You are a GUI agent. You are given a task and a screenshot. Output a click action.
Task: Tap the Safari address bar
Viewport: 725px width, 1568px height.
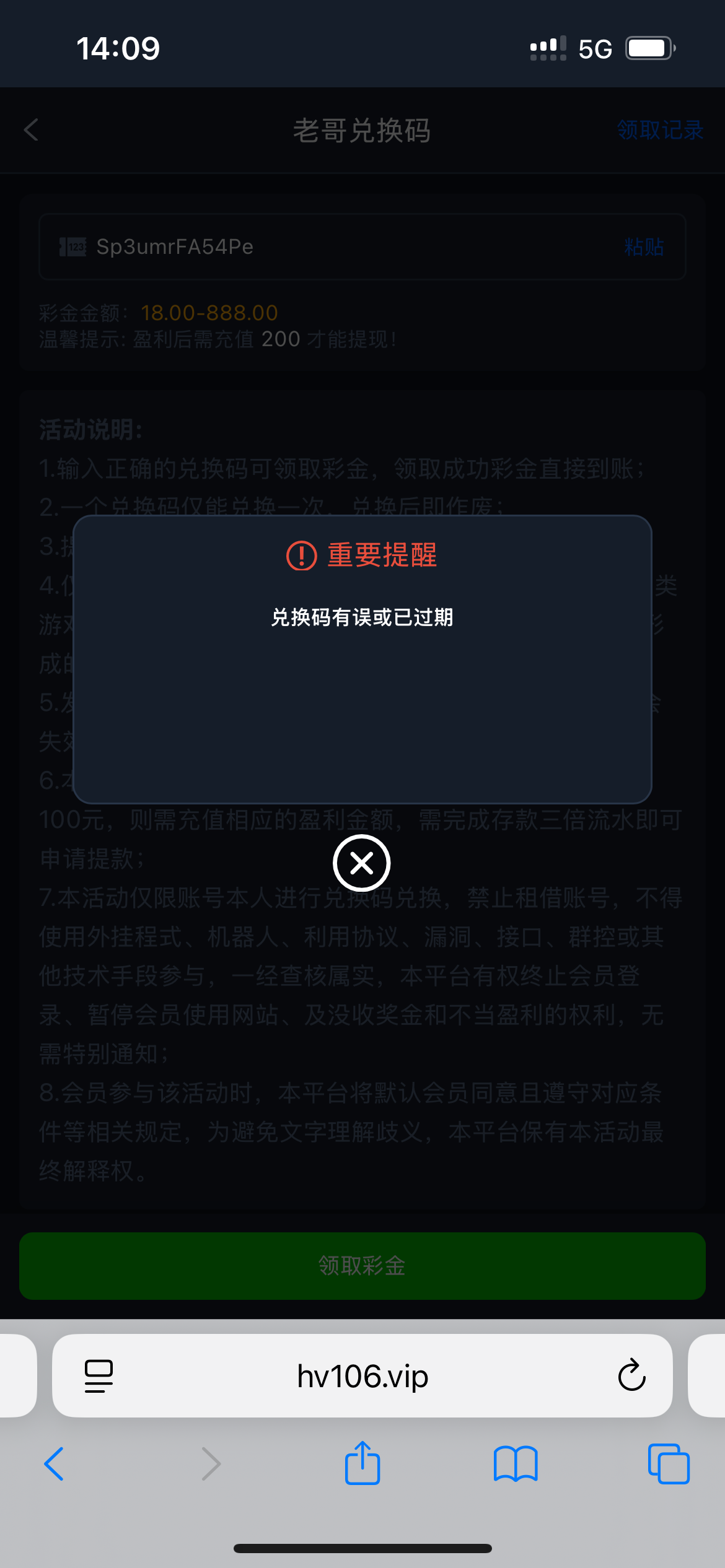click(x=362, y=1375)
